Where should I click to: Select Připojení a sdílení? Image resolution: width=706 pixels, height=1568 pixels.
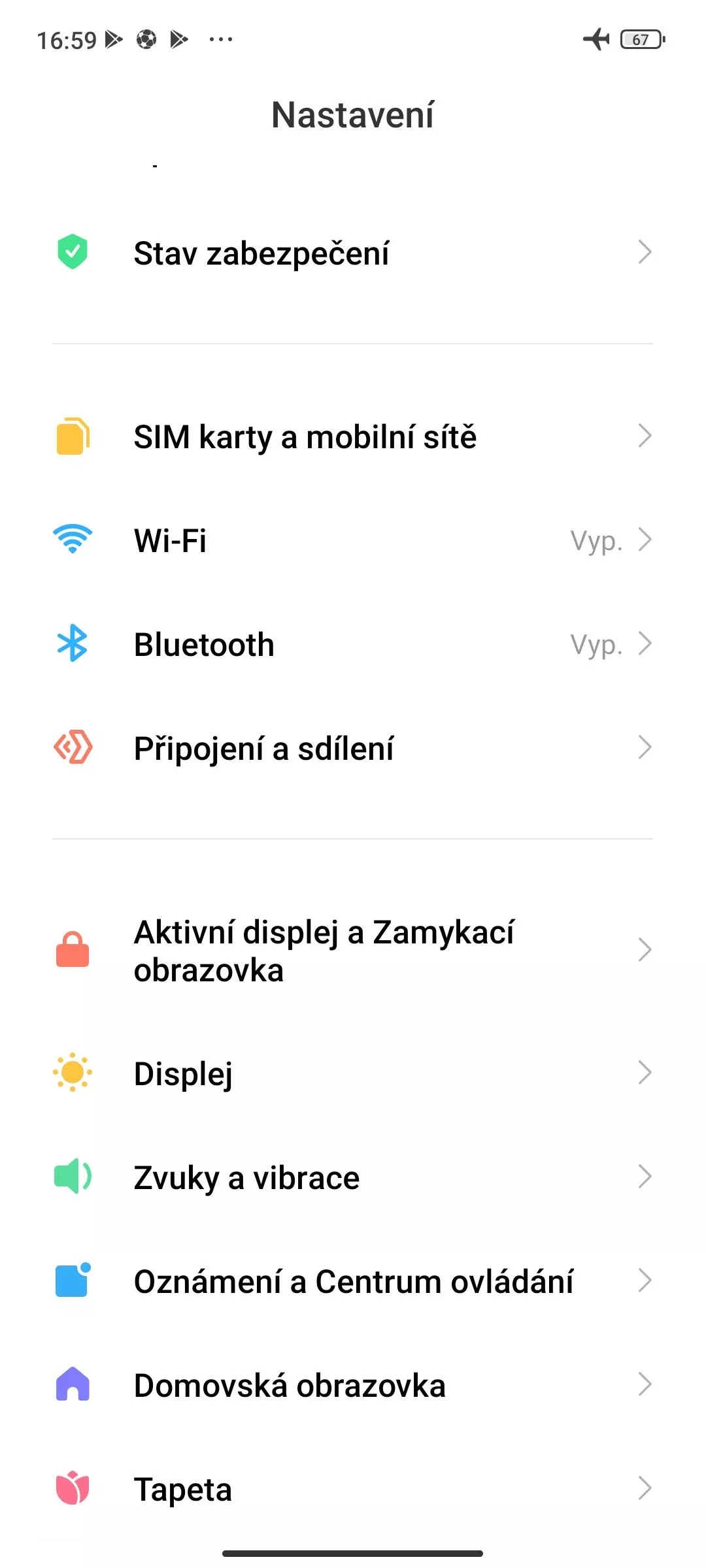pos(353,748)
